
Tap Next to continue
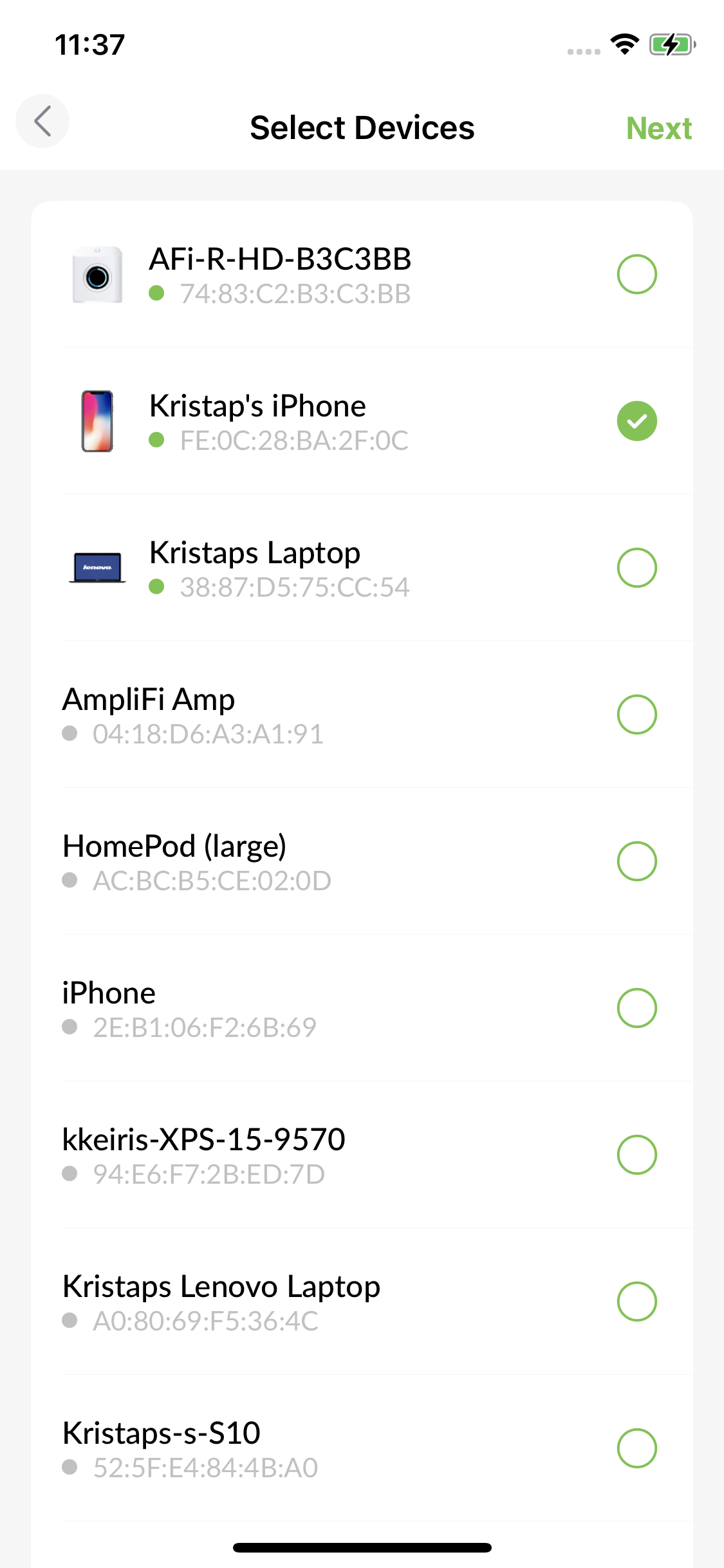click(x=659, y=128)
